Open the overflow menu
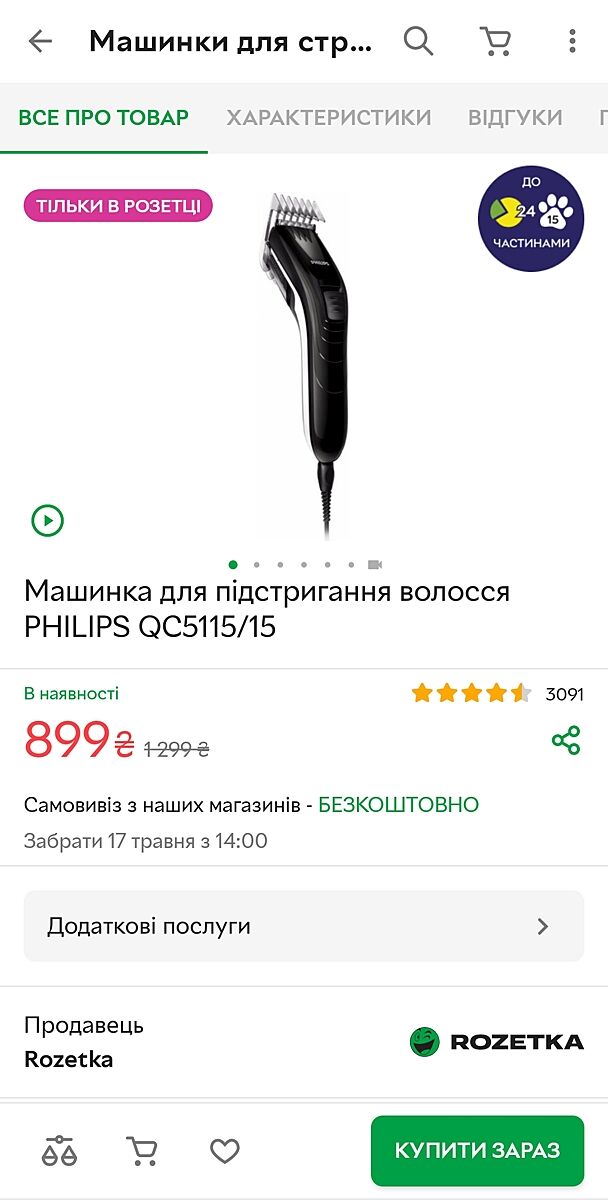The image size is (608, 1200). [572, 41]
